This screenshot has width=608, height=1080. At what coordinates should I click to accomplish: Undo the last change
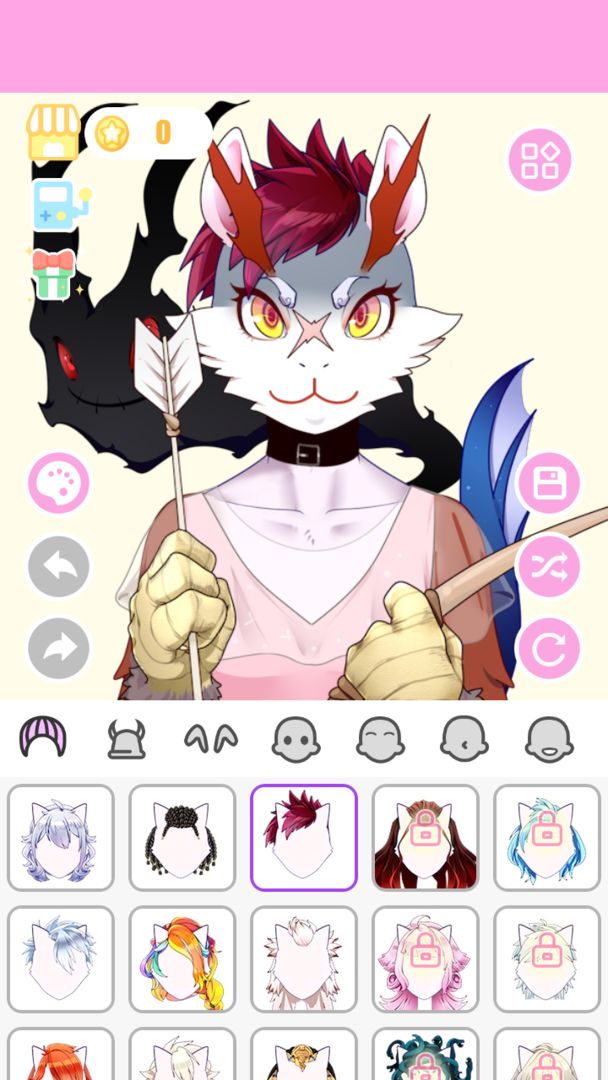58,567
